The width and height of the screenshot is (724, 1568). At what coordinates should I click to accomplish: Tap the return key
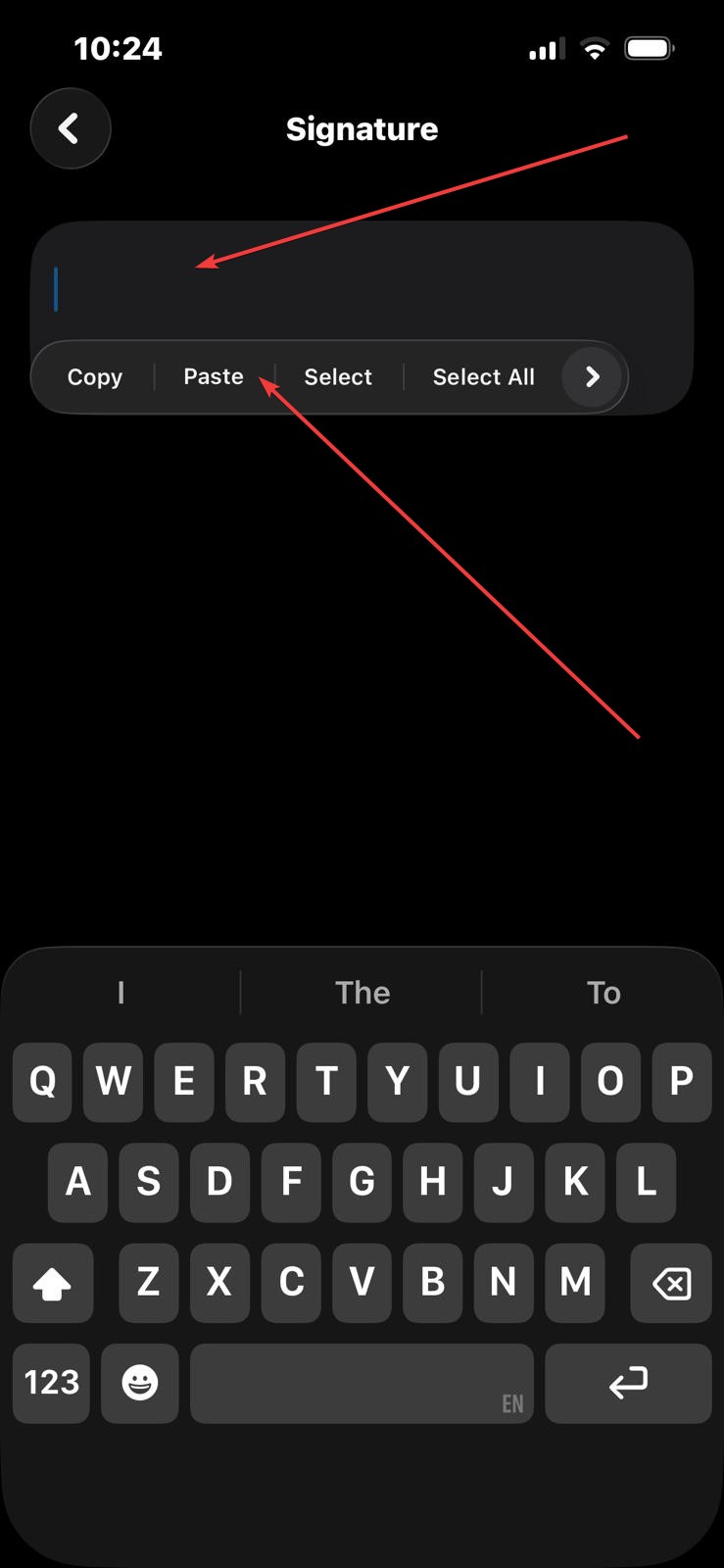point(628,1383)
